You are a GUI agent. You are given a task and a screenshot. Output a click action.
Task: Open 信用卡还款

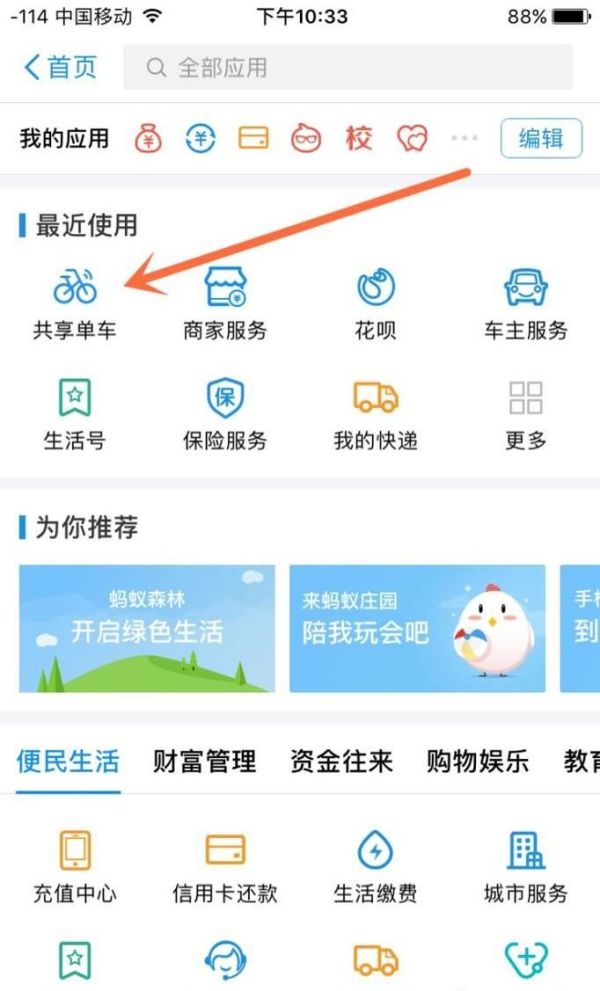point(225,866)
